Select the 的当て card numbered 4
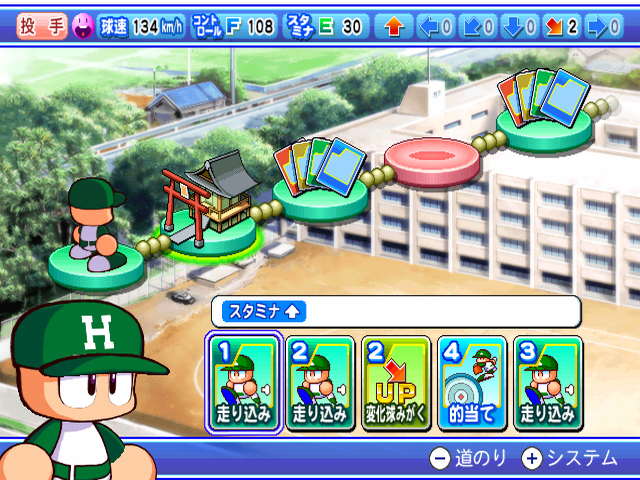The height and width of the screenshot is (480, 640). [471, 383]
